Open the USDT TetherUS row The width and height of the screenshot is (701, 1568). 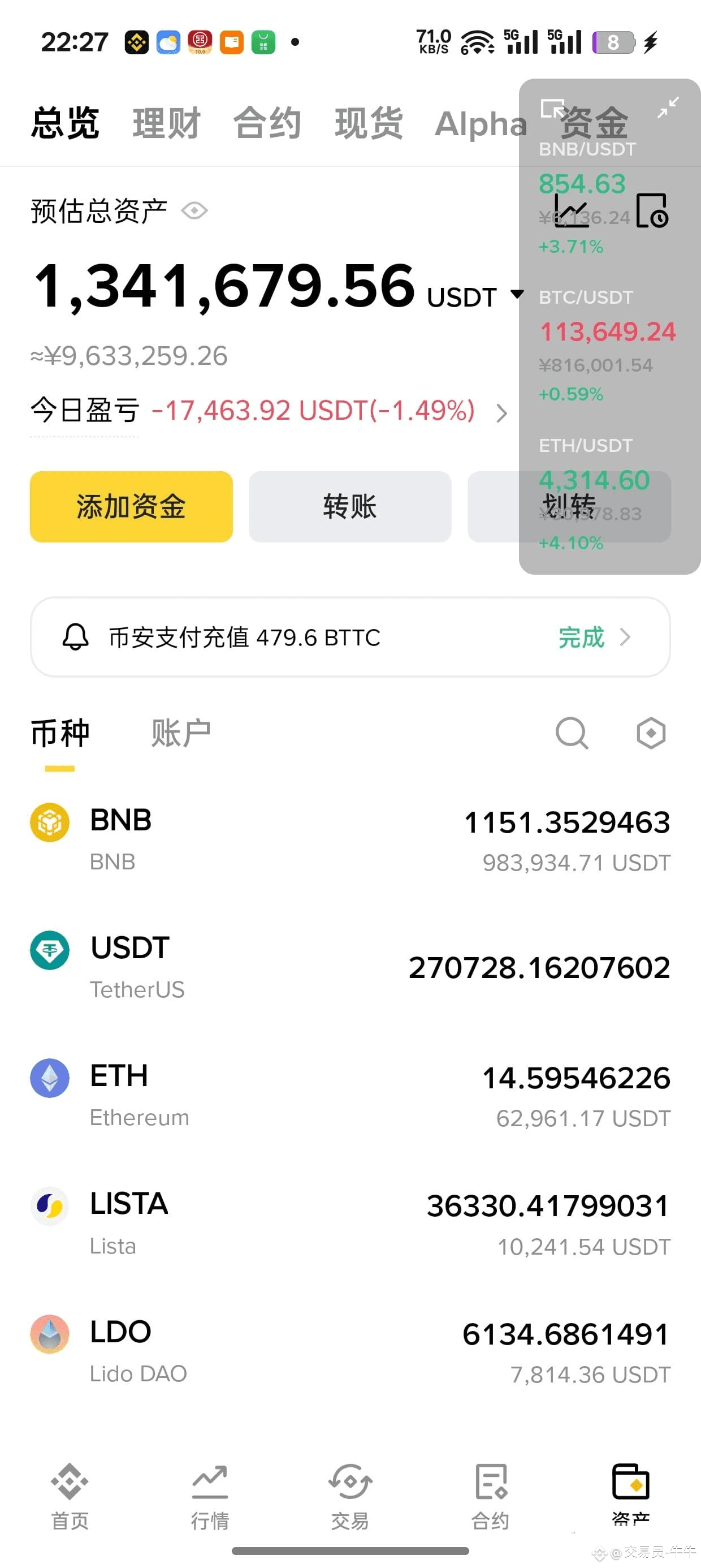tap(350, 968)
